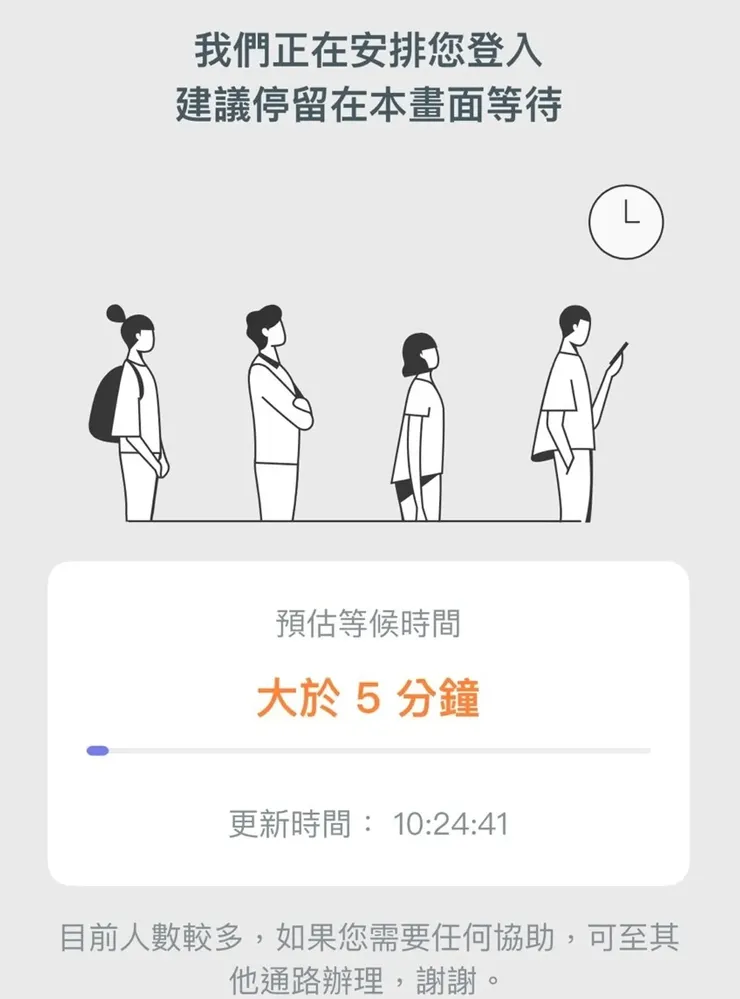
Task: Click the clock icon in the upper right
Action: tap(628, 221)
